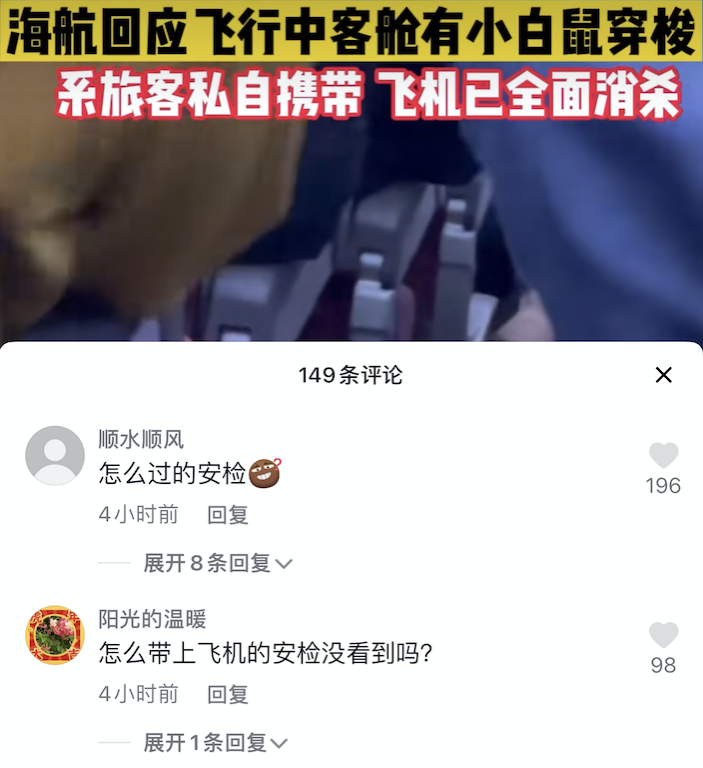Open 顺水顺风's profile avatar
Viewport: 703px width, 768px height.
pyautogui.click(x=55, y=456)
